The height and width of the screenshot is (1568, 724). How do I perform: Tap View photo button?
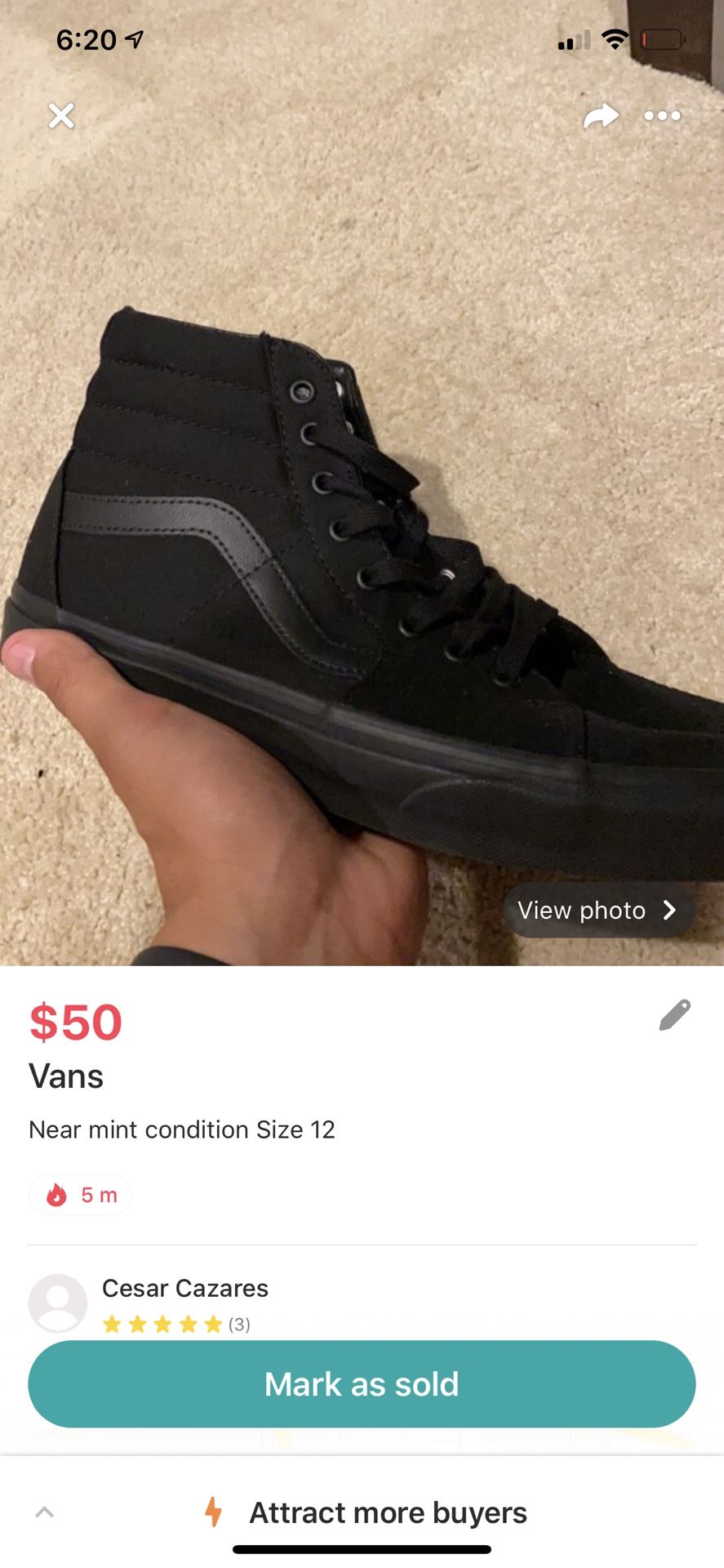(598, 910)
